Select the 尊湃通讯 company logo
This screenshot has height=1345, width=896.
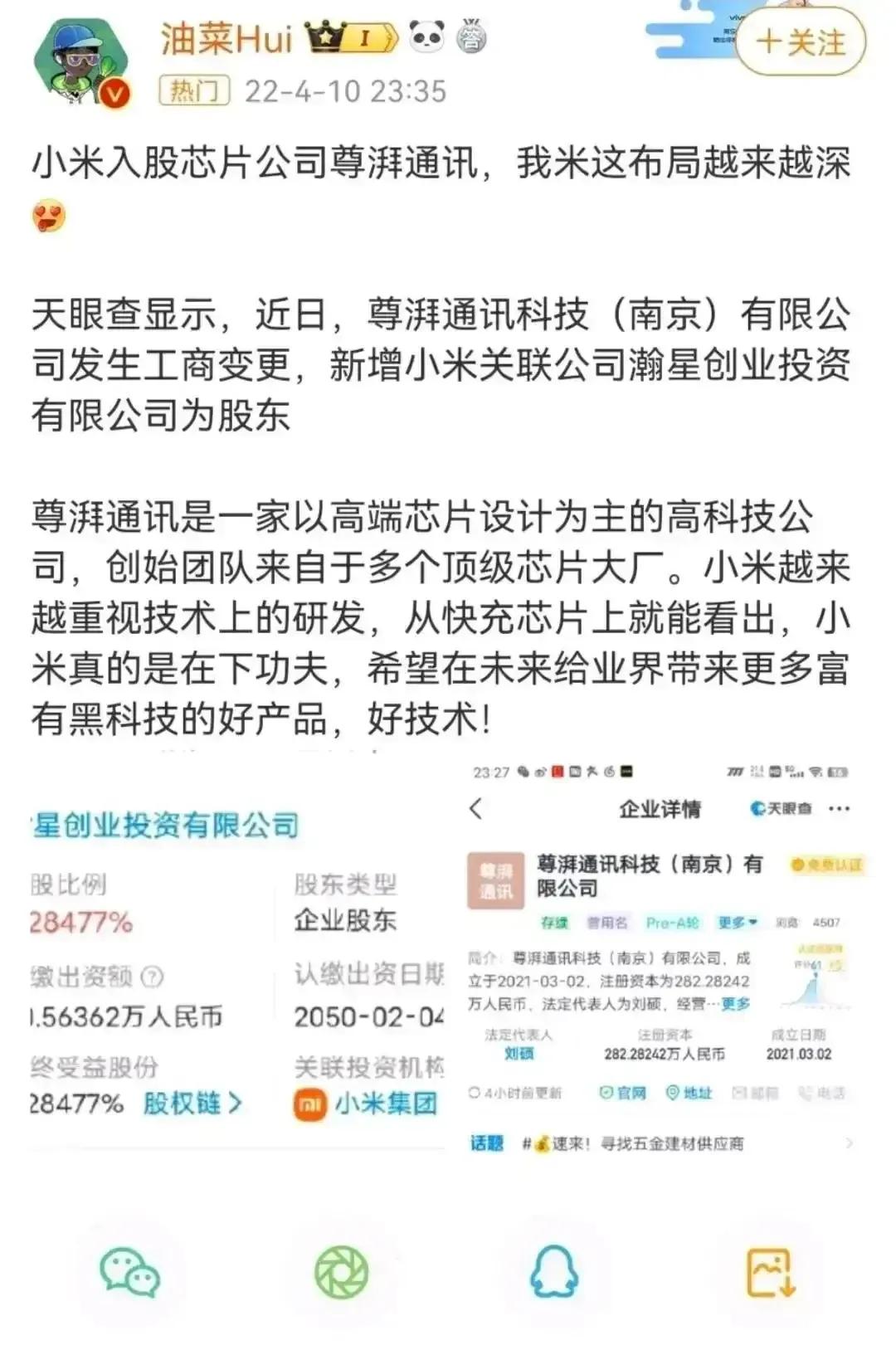[498, 879]
